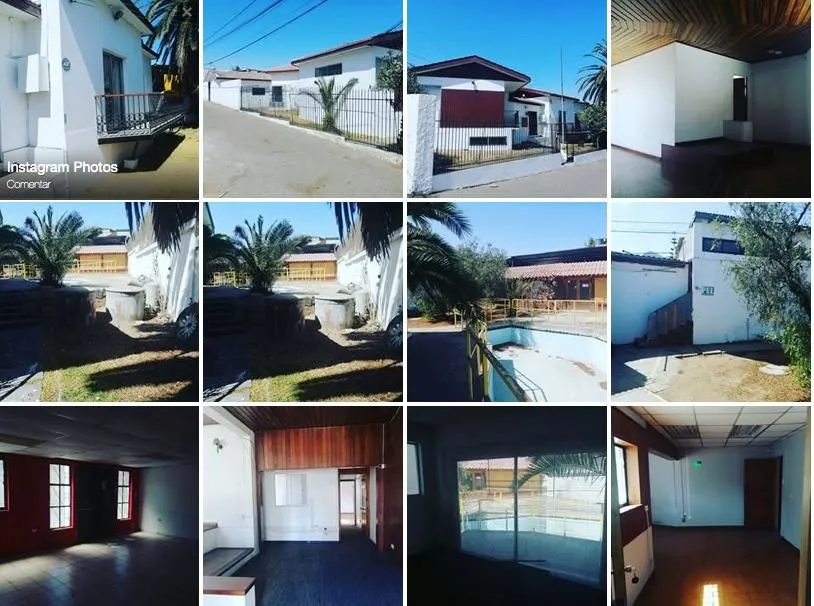
Task: Open the empty room with wooden ceiling photo
Action: click(710, 98)
